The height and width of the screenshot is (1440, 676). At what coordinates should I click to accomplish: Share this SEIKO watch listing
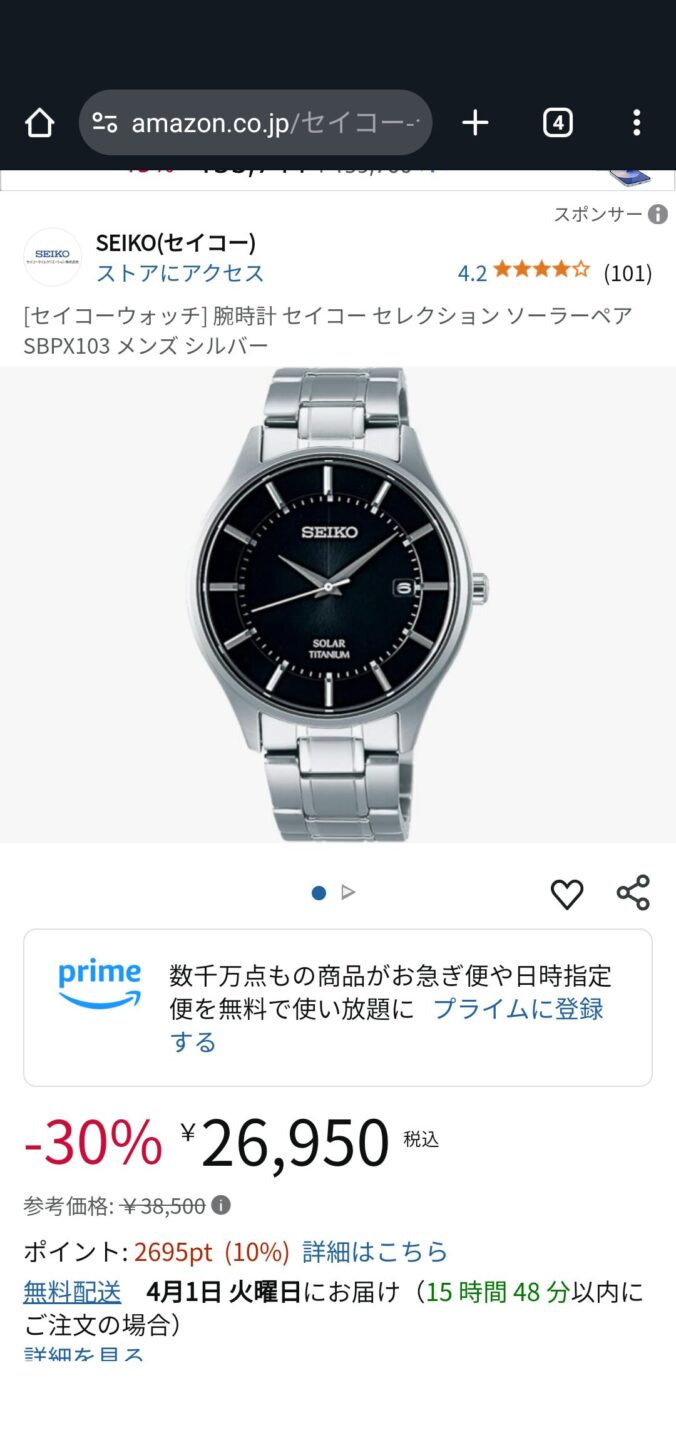point(633,893)
